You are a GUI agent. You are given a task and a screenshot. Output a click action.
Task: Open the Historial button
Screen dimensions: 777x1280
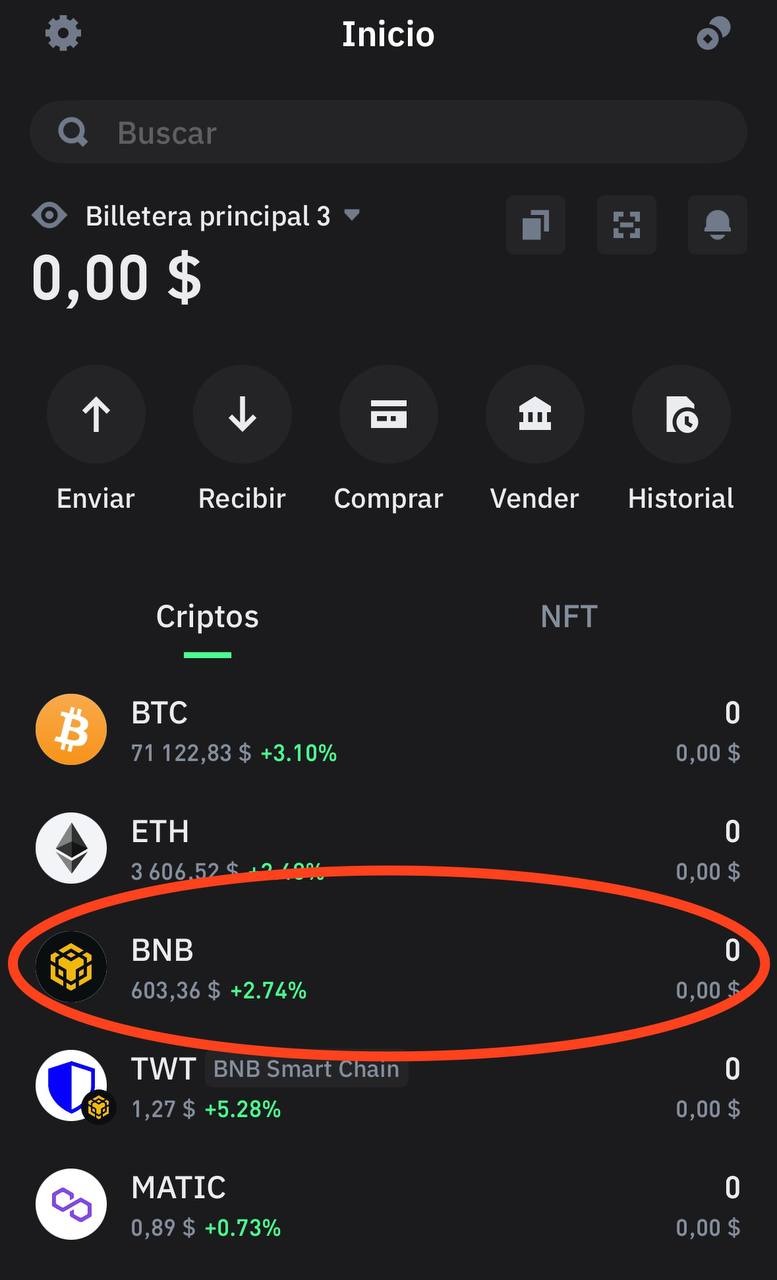click(x=681, y=415)
